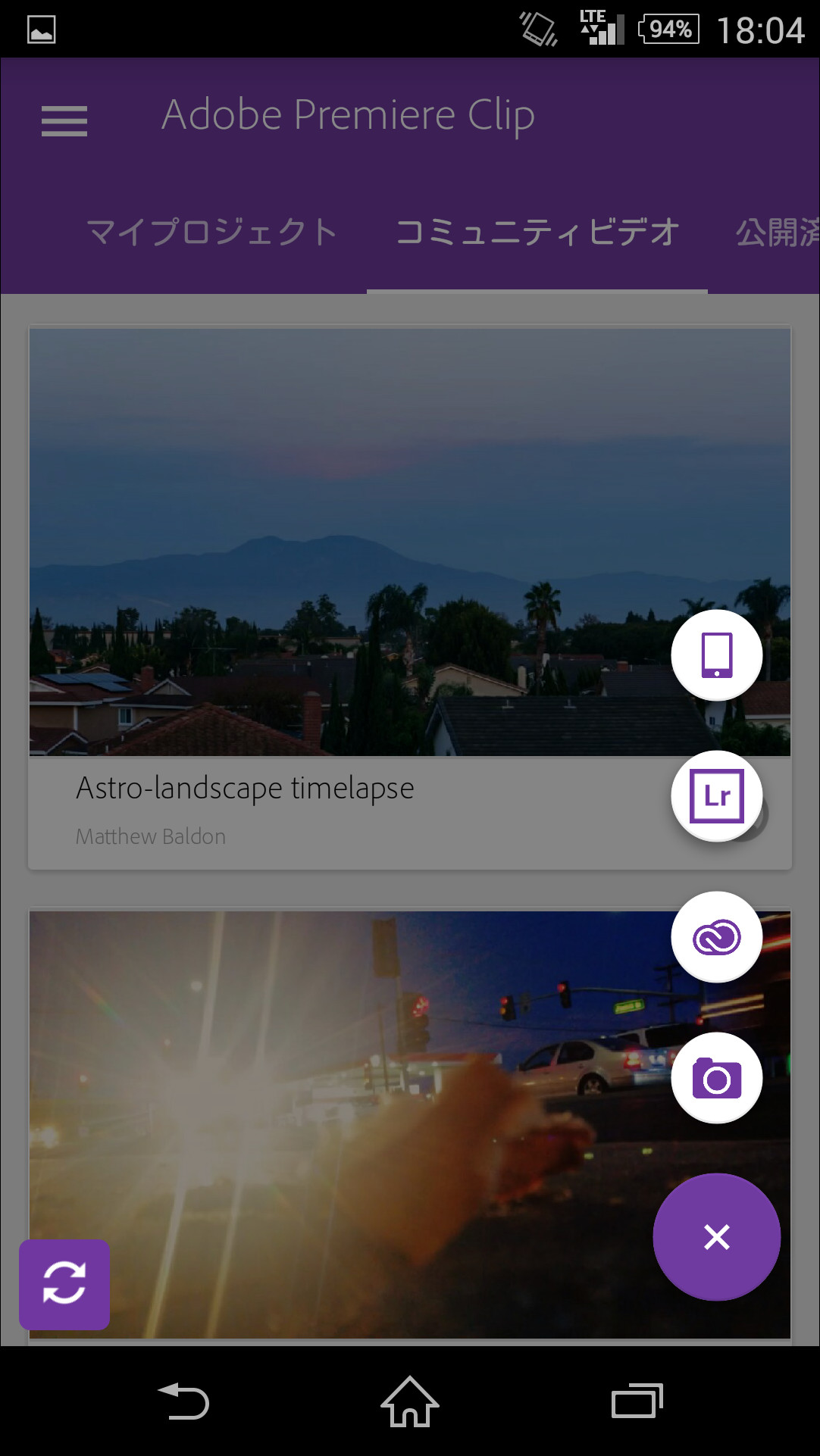This screenshot has height=1456, width=820.
Task: Switch to the マイプロジェクト tab
Action: [212, 232]
